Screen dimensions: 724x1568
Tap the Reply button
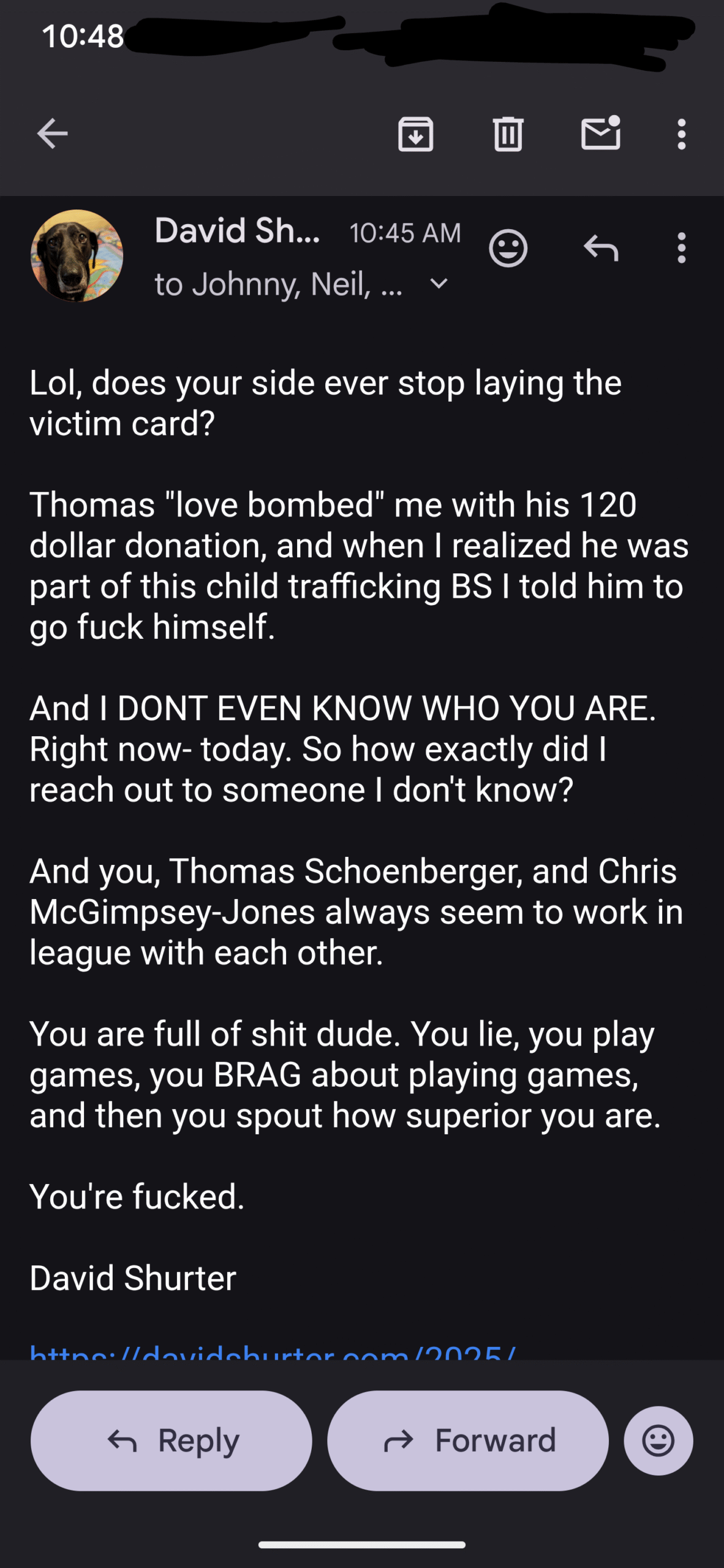coord(172,1441)
